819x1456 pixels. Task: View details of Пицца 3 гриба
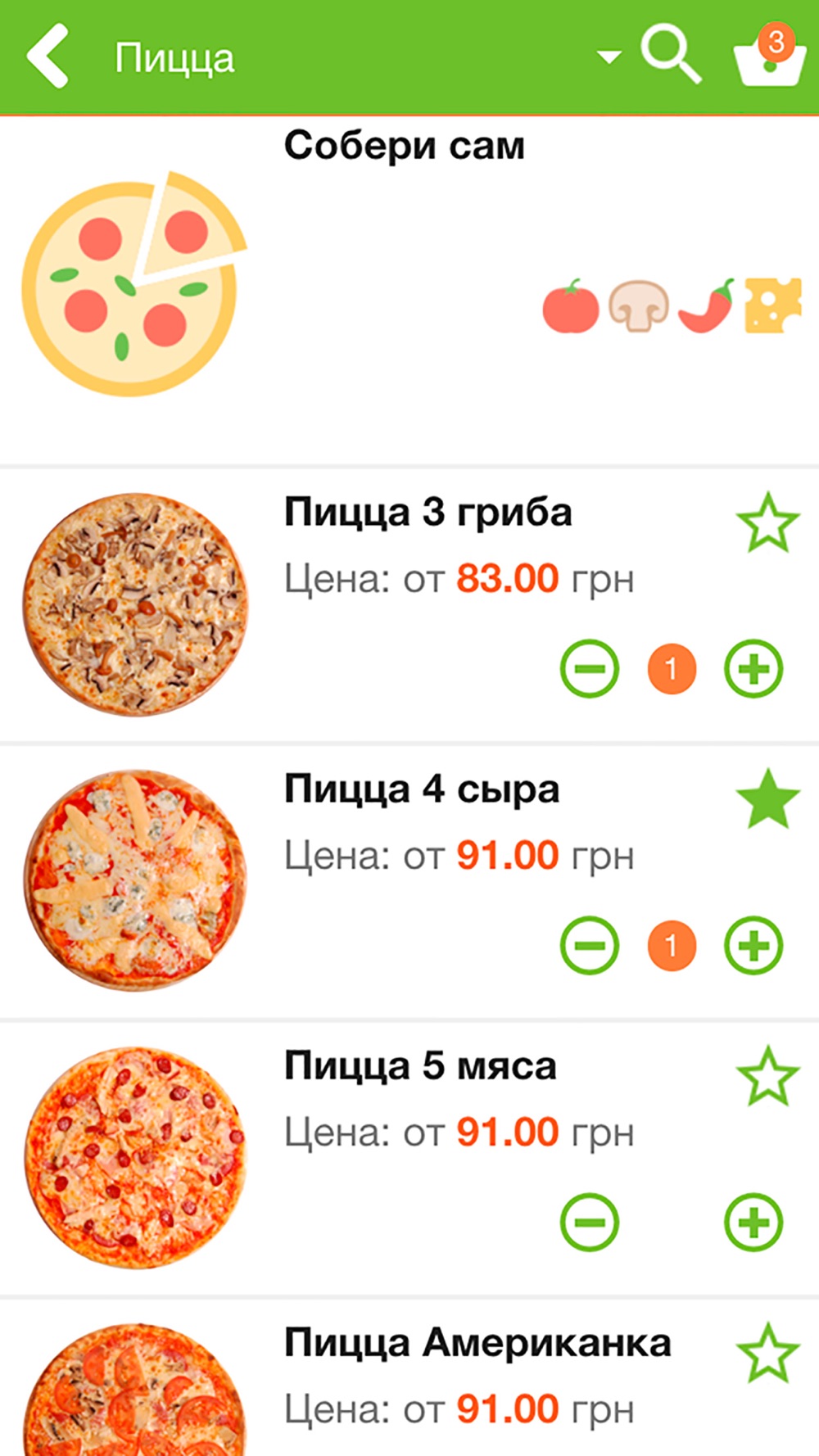(x=428, y=513)
